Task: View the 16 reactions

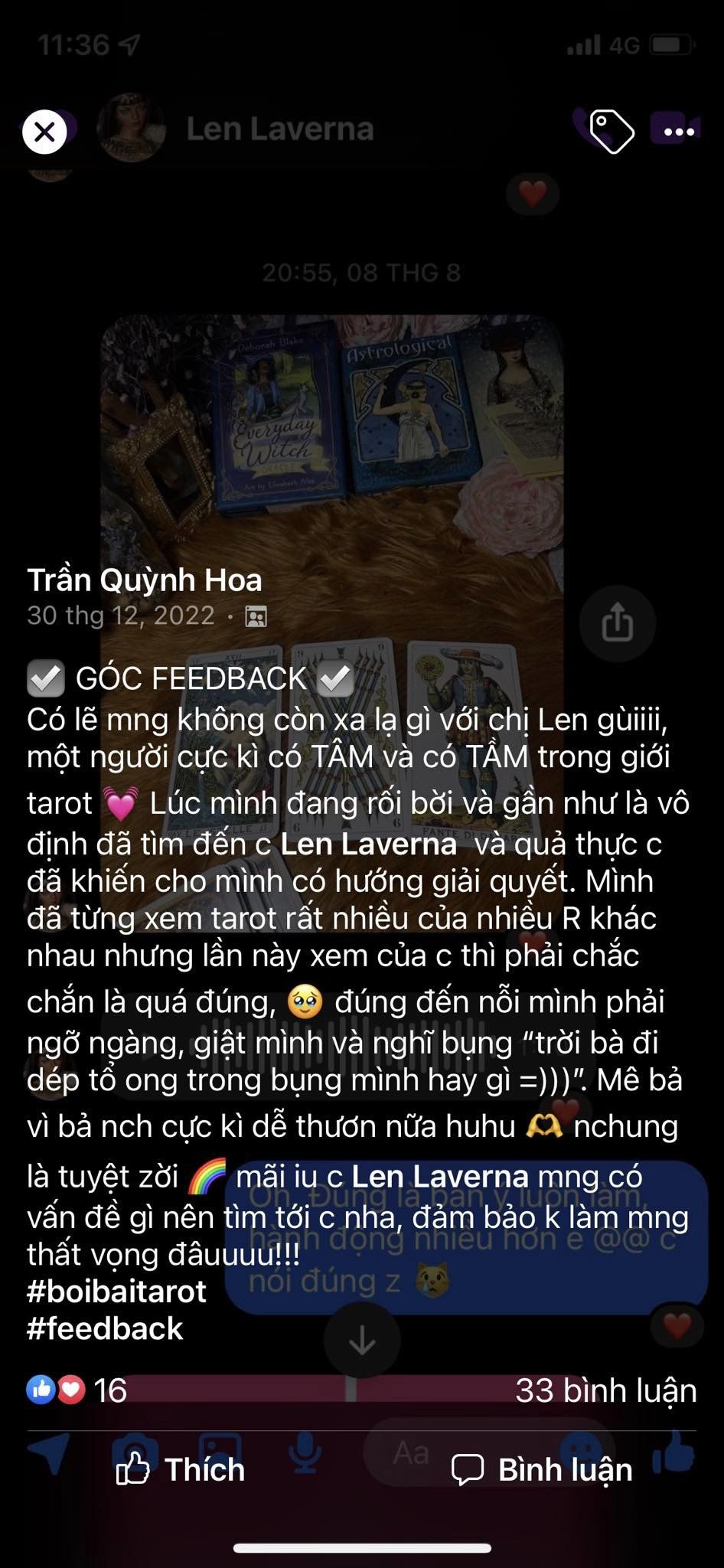Action: pyautogui.click(x=77, y=1390)
